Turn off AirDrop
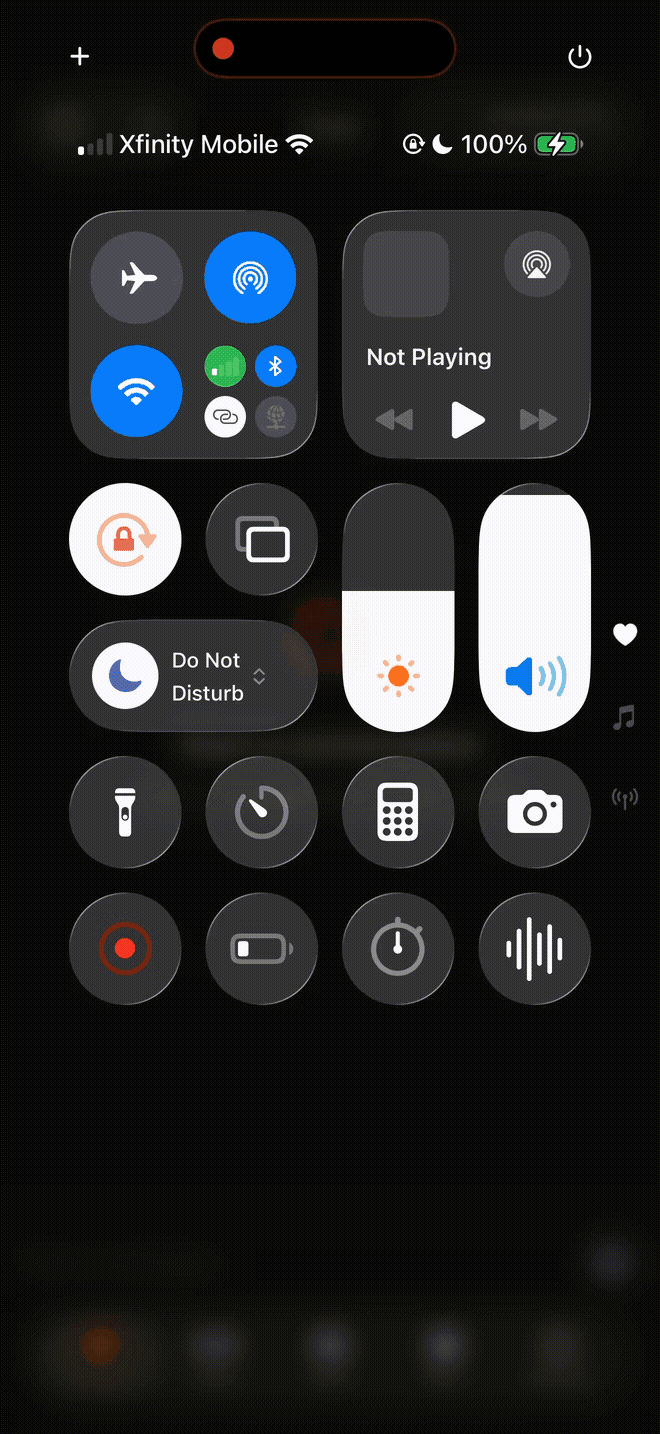The image size is (660, 1434). point(250,278)
